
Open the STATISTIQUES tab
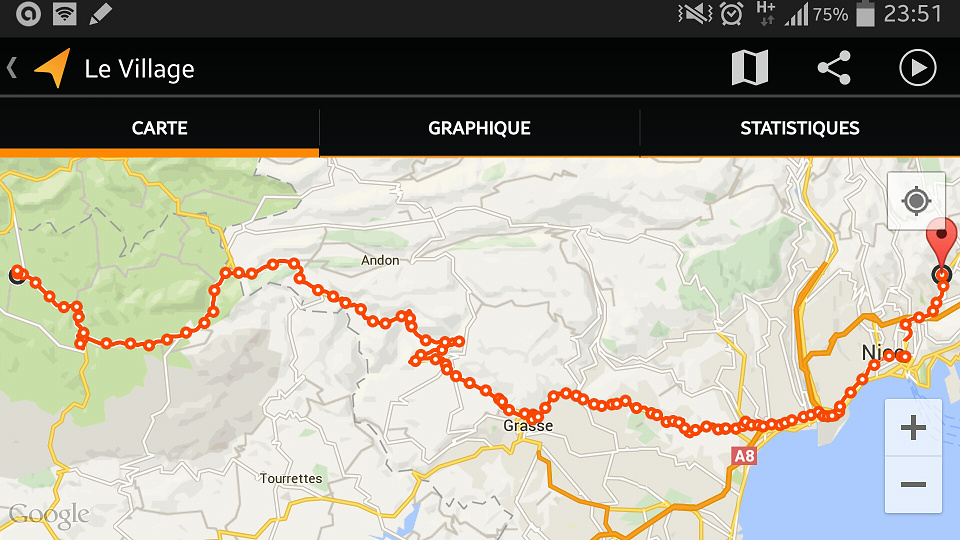point(799,128)
